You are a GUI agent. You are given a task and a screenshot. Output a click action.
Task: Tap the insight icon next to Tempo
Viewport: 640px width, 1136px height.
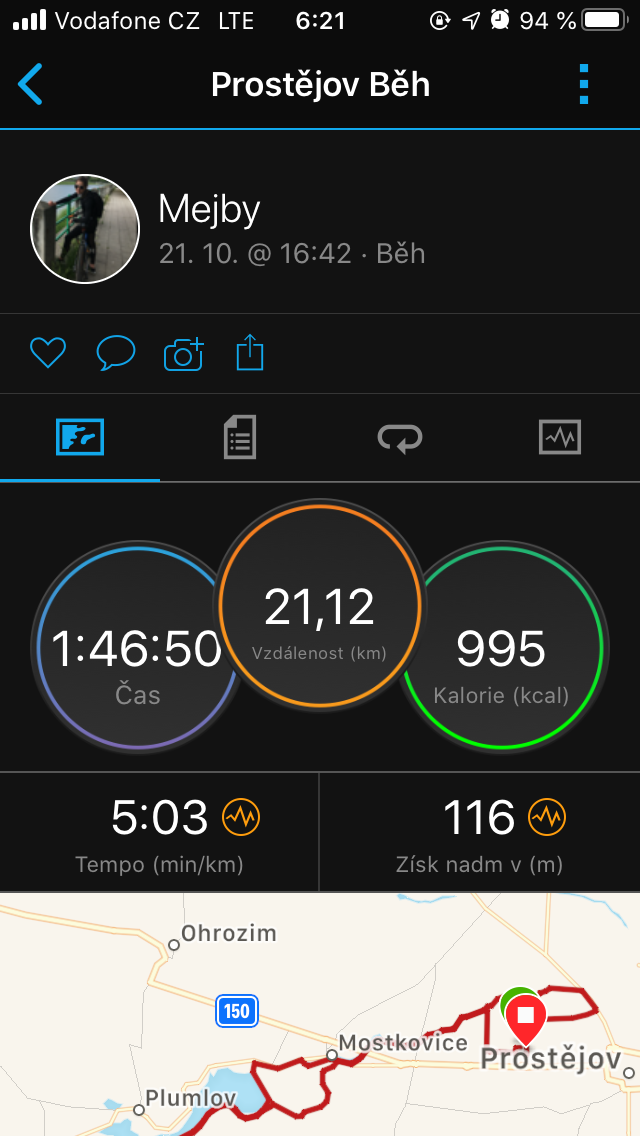(x=241, y=817)
